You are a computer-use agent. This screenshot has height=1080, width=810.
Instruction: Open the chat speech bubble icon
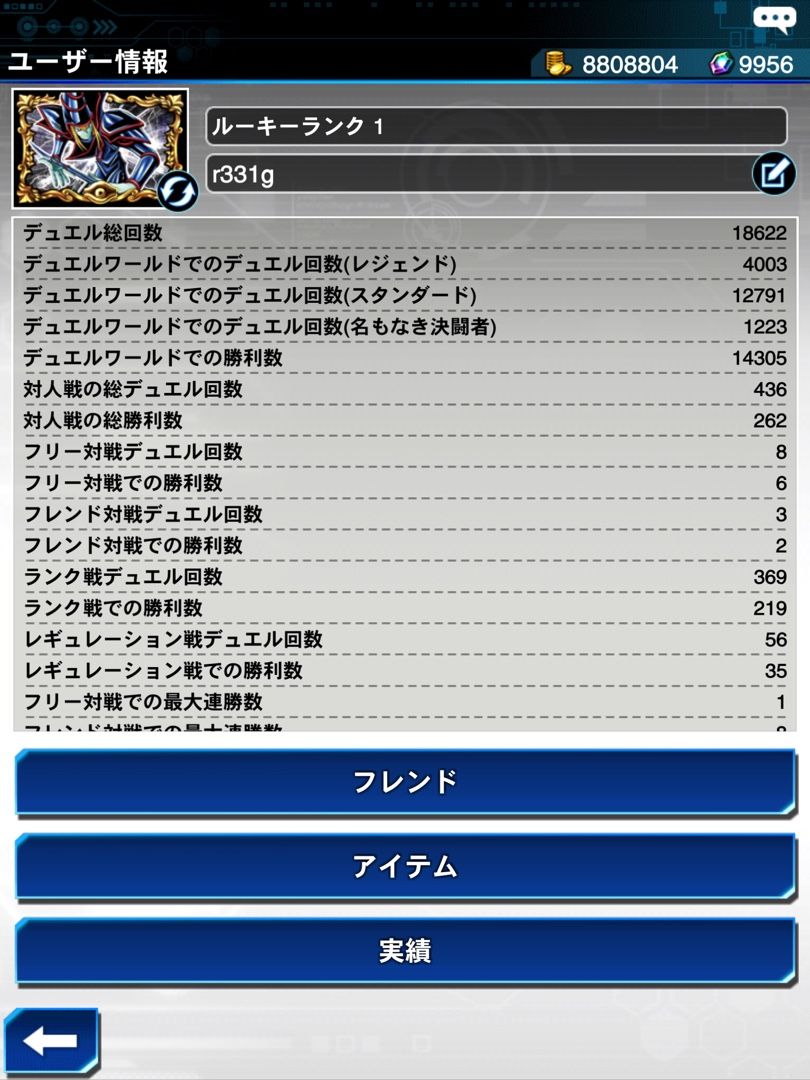(774, 20)
